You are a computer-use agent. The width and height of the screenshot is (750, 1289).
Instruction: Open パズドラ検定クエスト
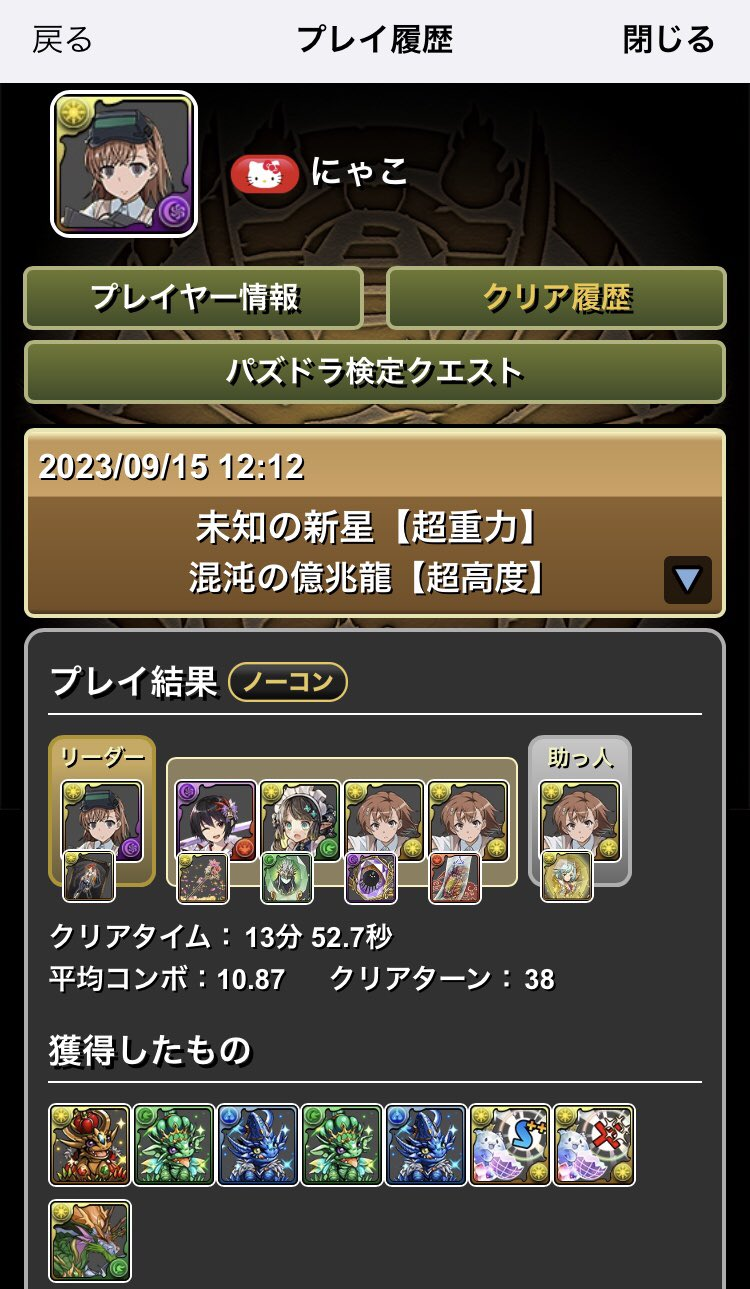375,372
